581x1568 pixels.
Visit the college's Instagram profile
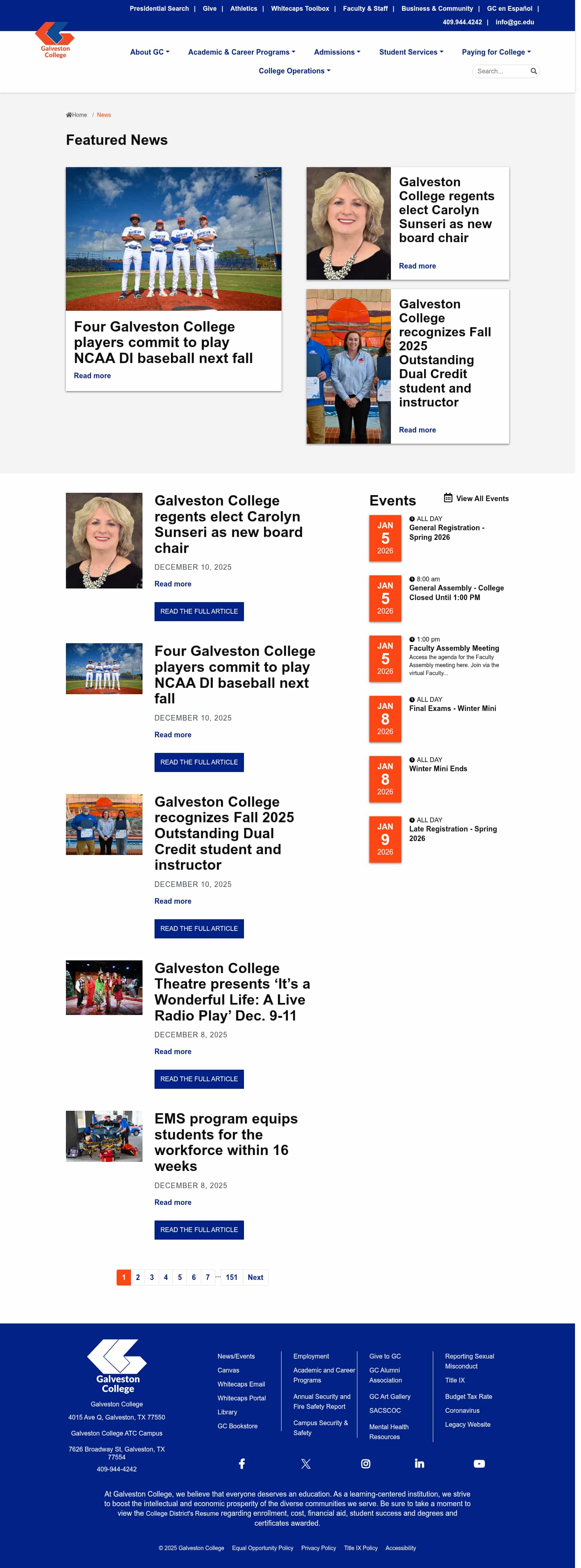click(x=365, y=1463)
